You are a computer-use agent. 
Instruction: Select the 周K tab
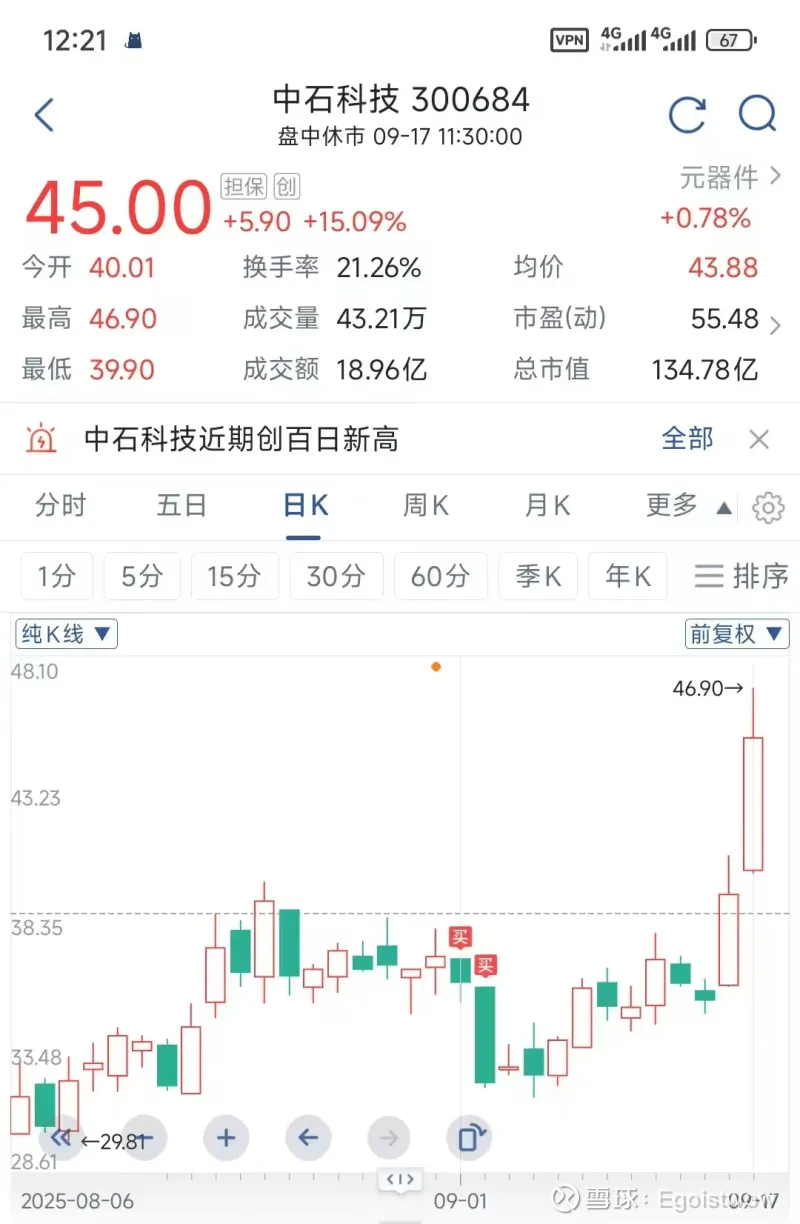pyautogui.click(x=425, y=506)
